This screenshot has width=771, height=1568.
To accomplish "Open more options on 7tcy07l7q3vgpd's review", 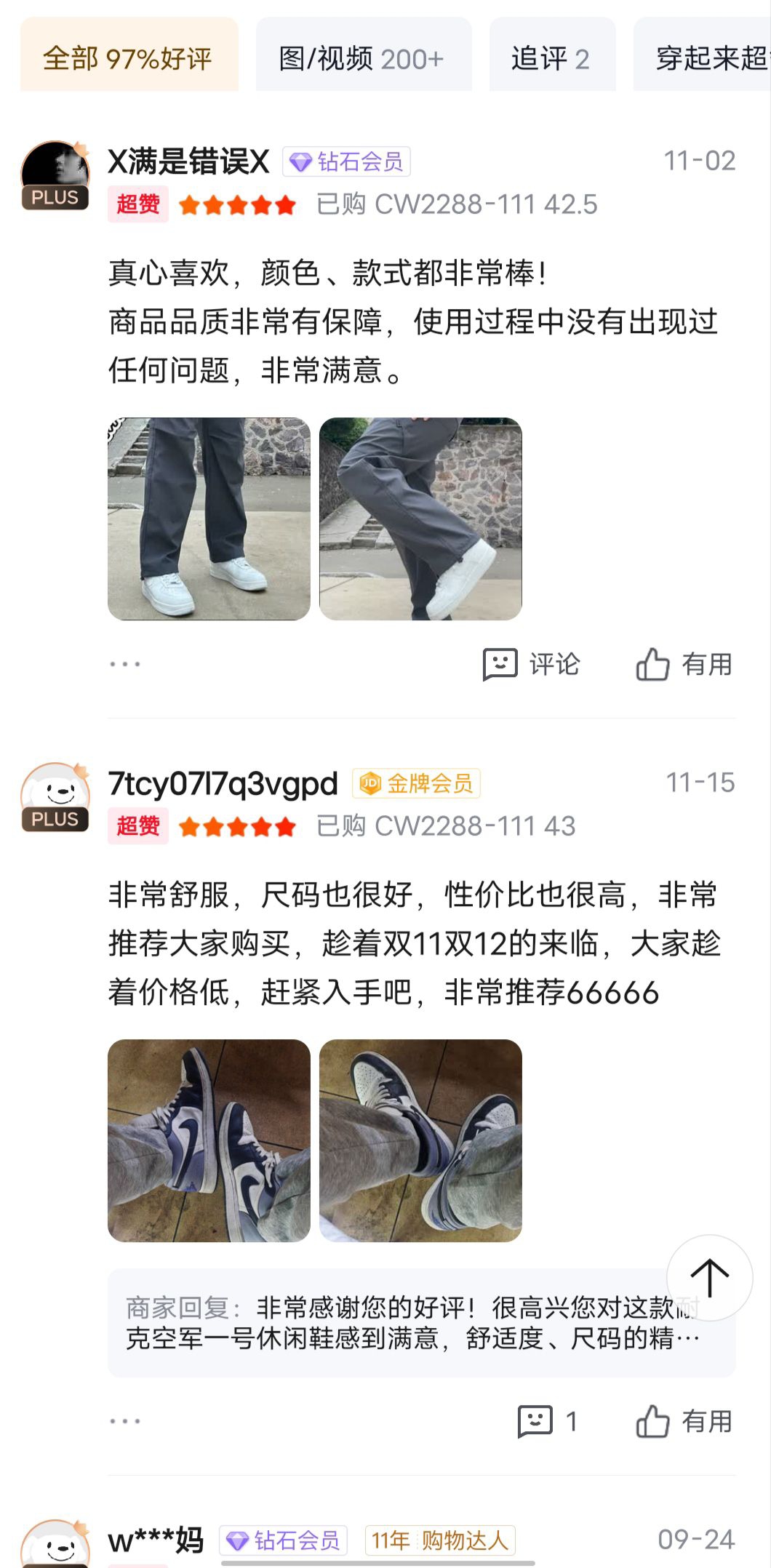I will [125, 1421].
